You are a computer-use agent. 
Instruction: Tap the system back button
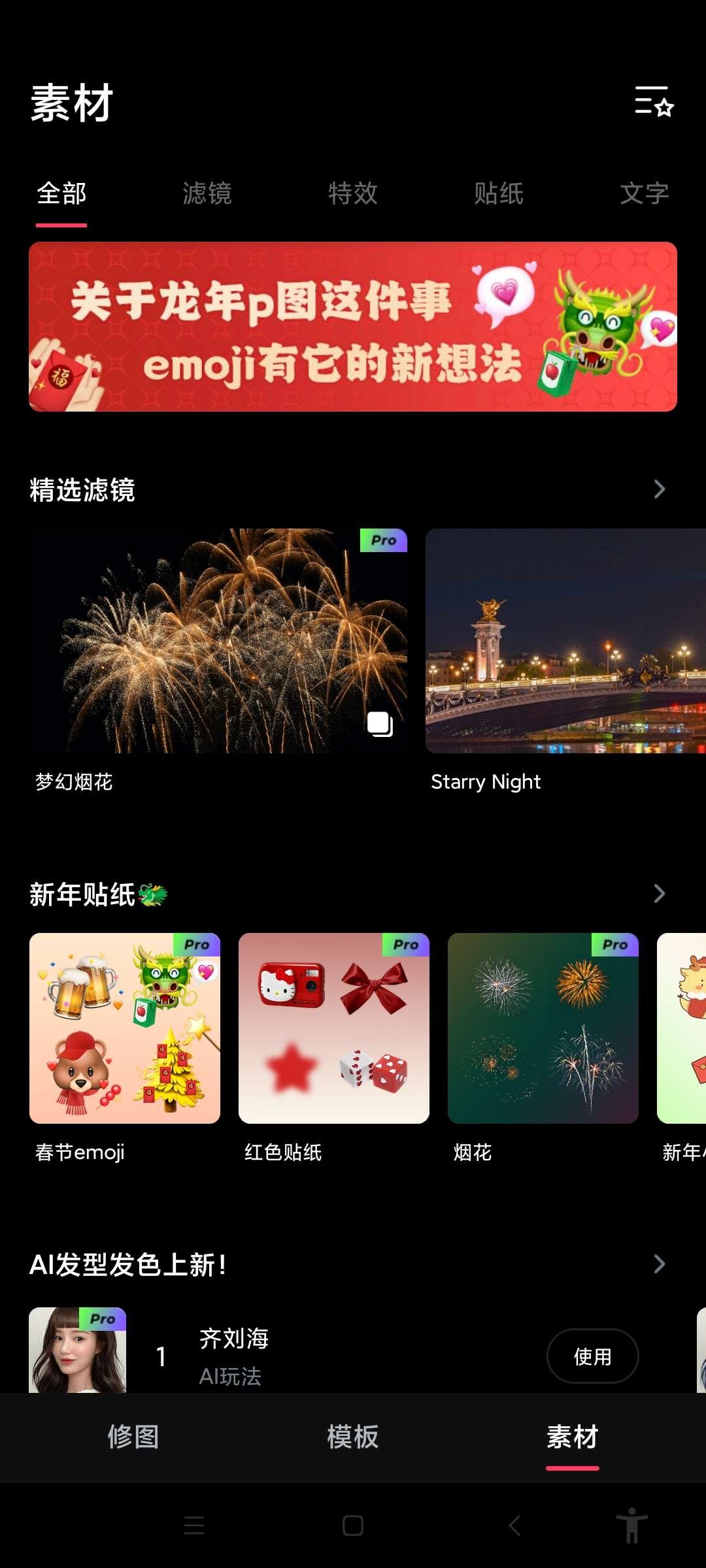coord(515,1526)
